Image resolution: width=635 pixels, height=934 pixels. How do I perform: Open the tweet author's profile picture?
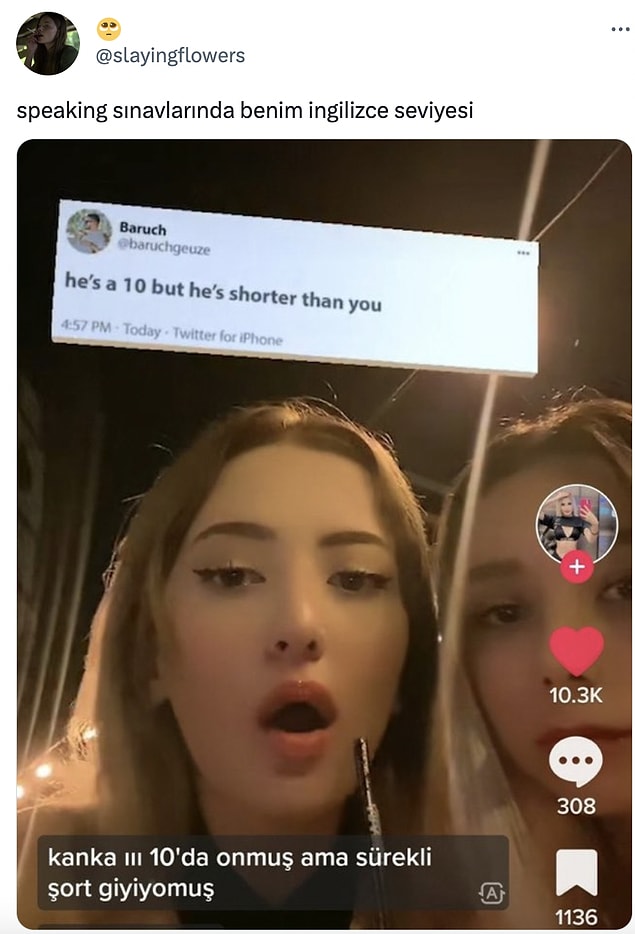coord(47,43)
